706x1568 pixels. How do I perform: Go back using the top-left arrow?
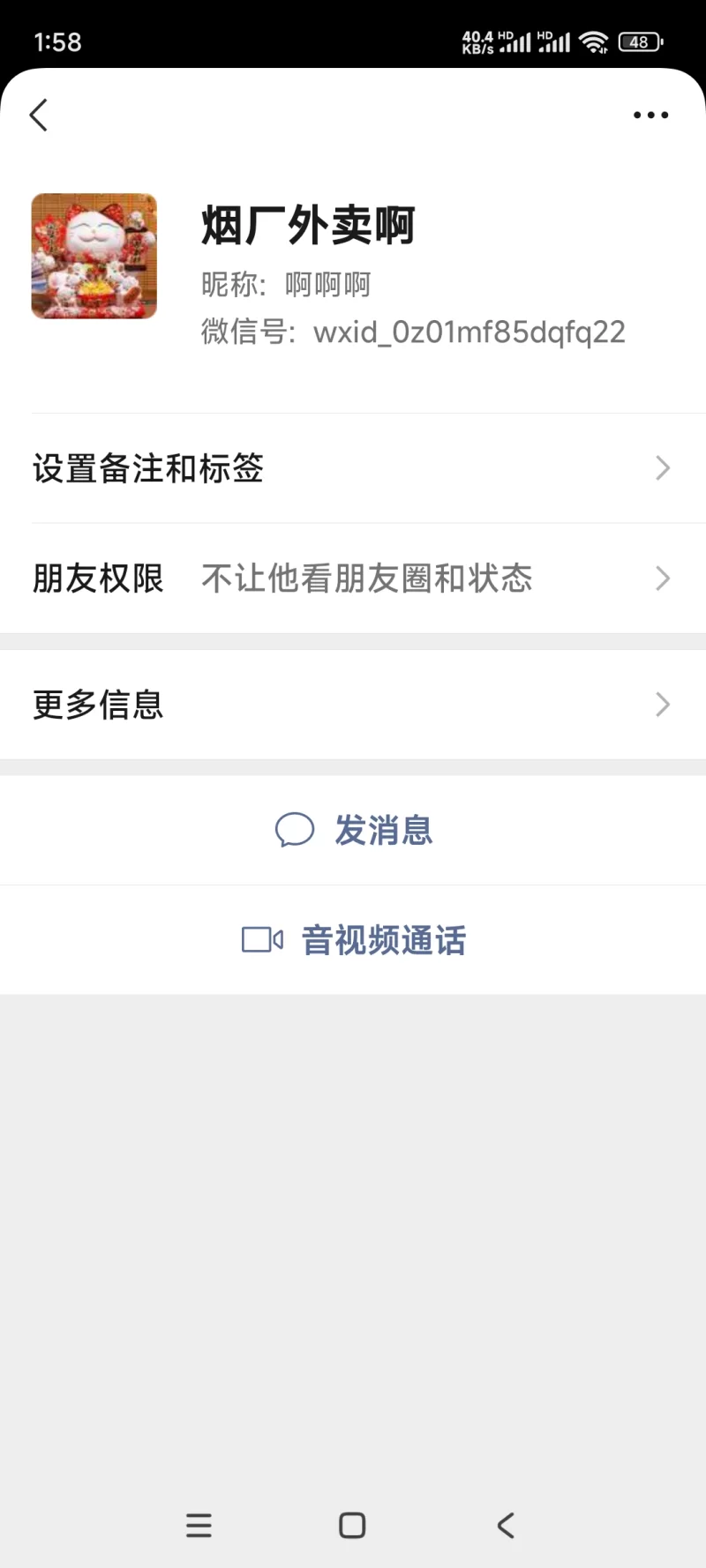click(39, 116)
